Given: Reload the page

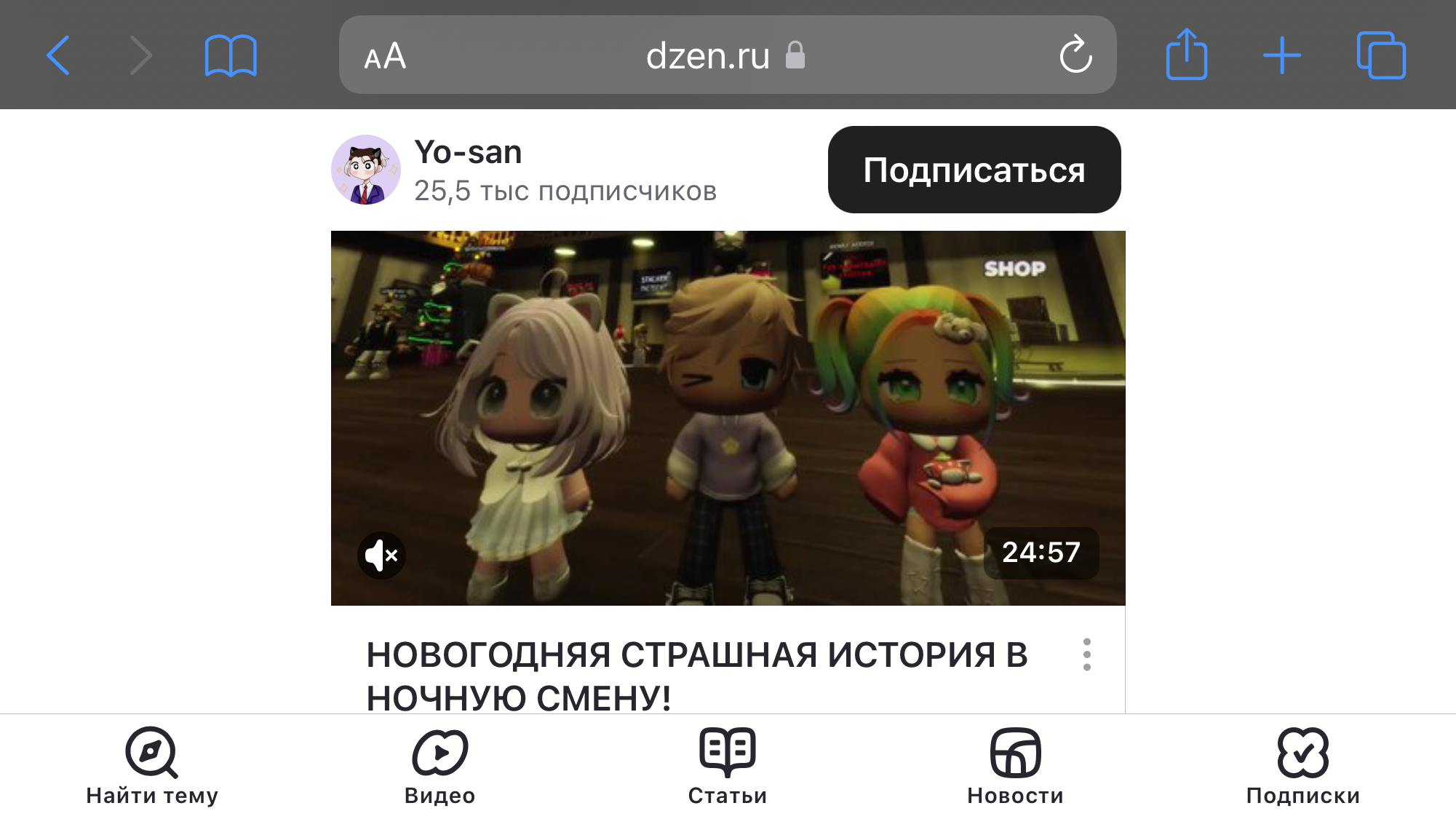Looking at the screenshot, I should coord(1075,55).
